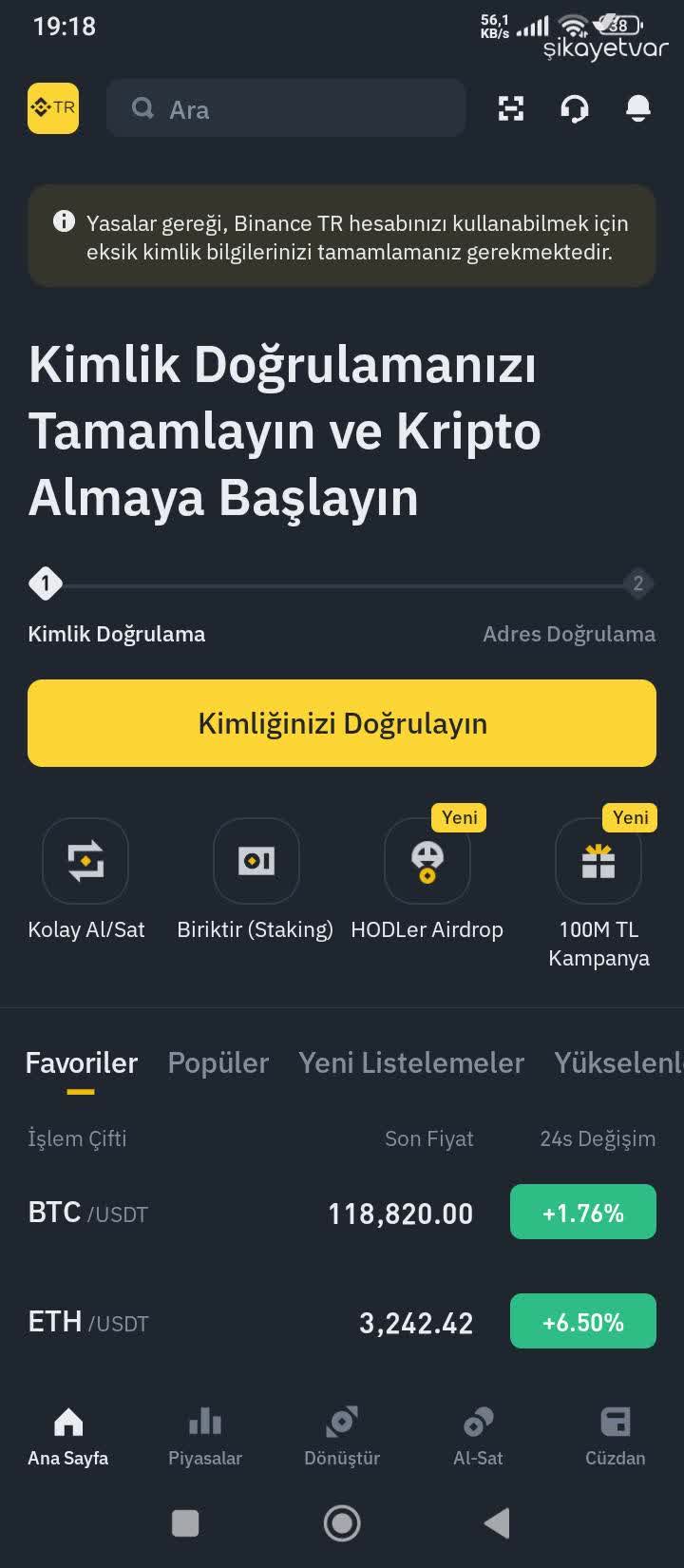Switch to the Popüler tab
This screenshot has width=684, height=1568.
(x=218, y=1062)
